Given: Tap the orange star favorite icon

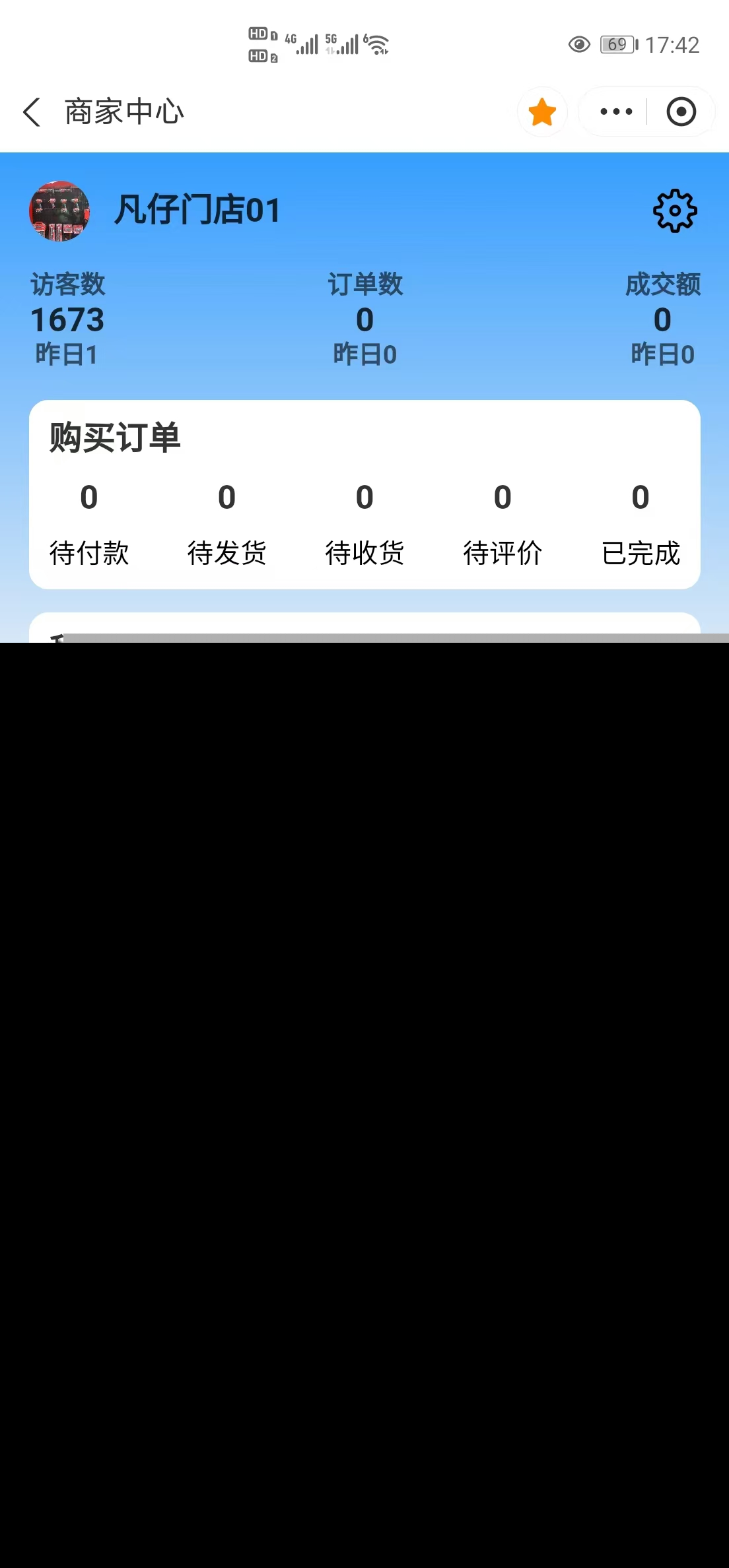Looking at the screenshot, I should point(542,112).
